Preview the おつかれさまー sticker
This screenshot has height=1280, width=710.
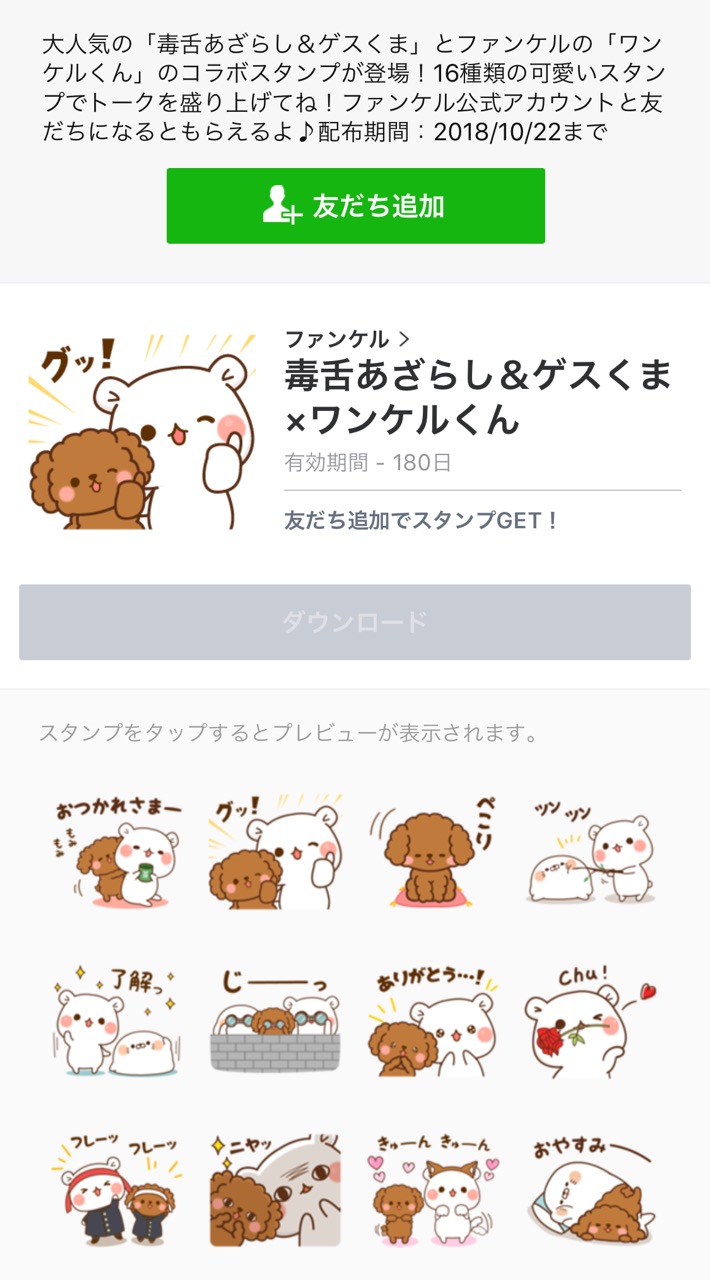119,850
